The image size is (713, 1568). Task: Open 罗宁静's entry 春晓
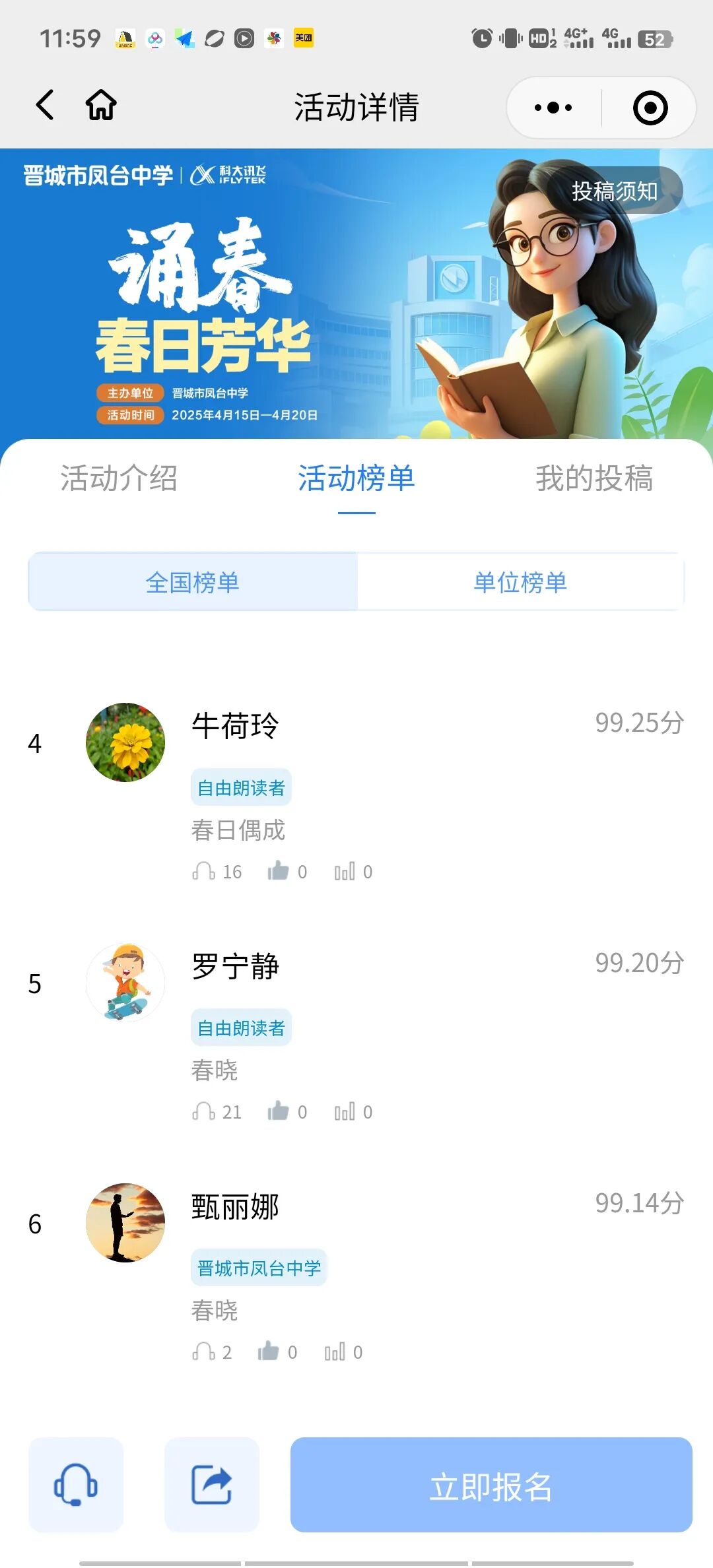coord(215,1070)
